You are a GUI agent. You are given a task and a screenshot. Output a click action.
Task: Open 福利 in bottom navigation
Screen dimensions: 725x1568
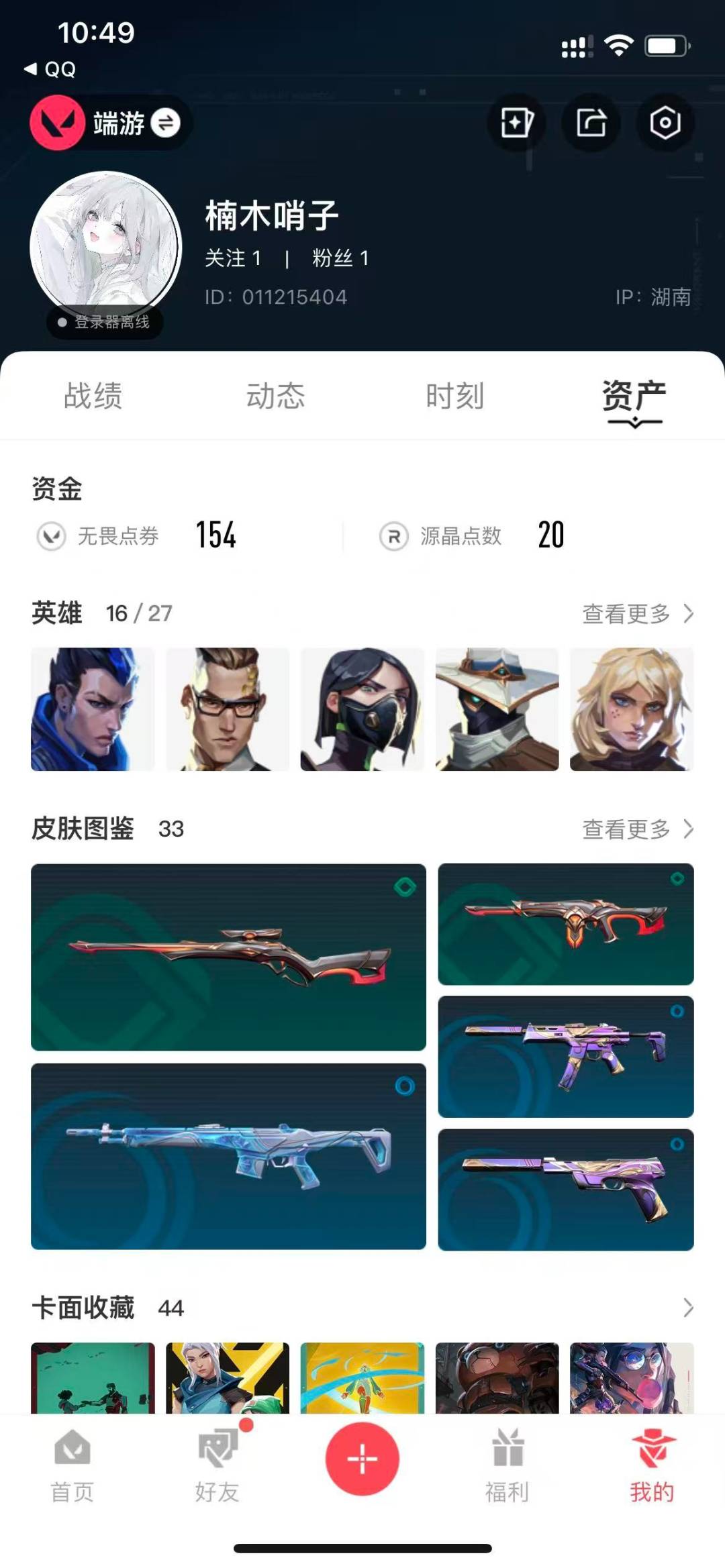[507, 1465]
